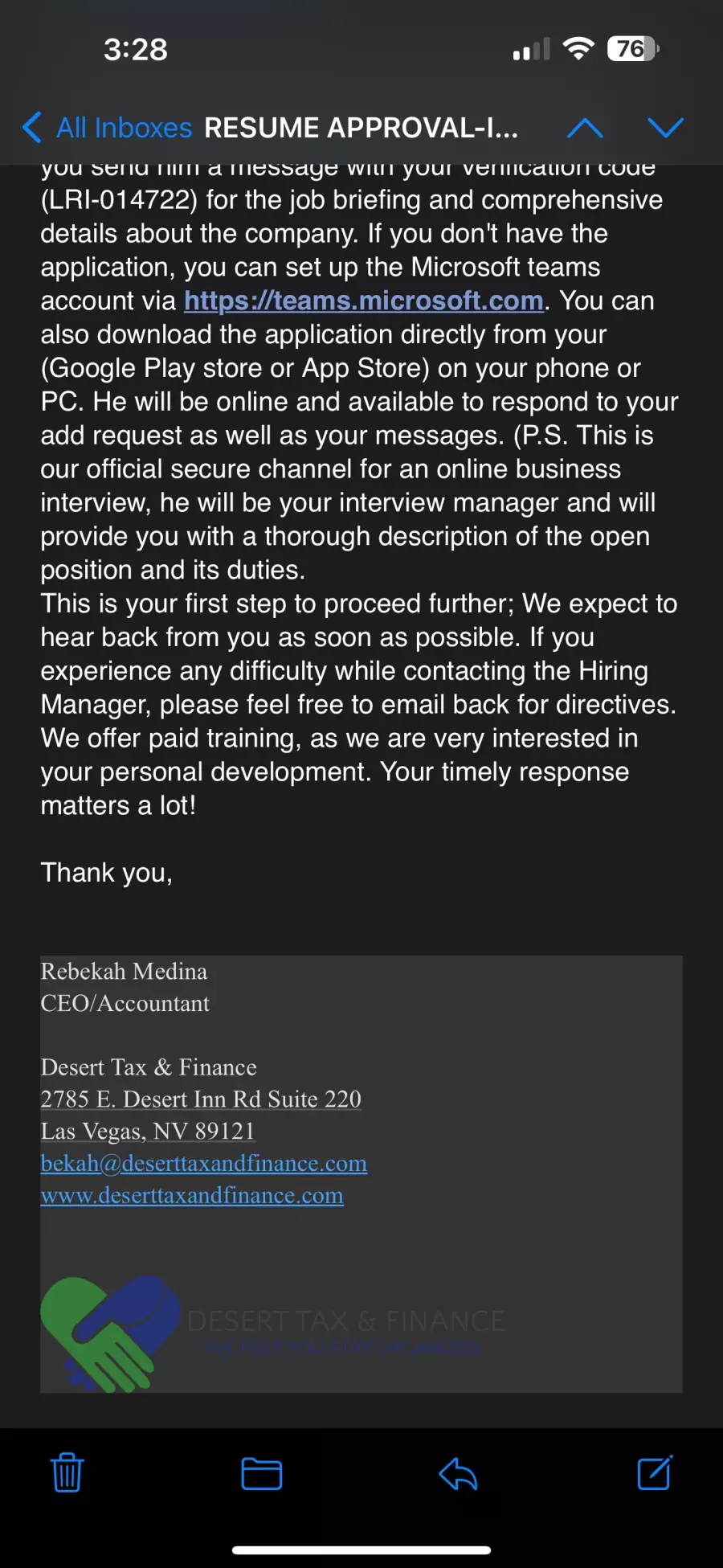Screen dimensions: 723x1568
Task: Jump to the next message with down arrow
Action: pyautogui.click(x=666, y=128)
